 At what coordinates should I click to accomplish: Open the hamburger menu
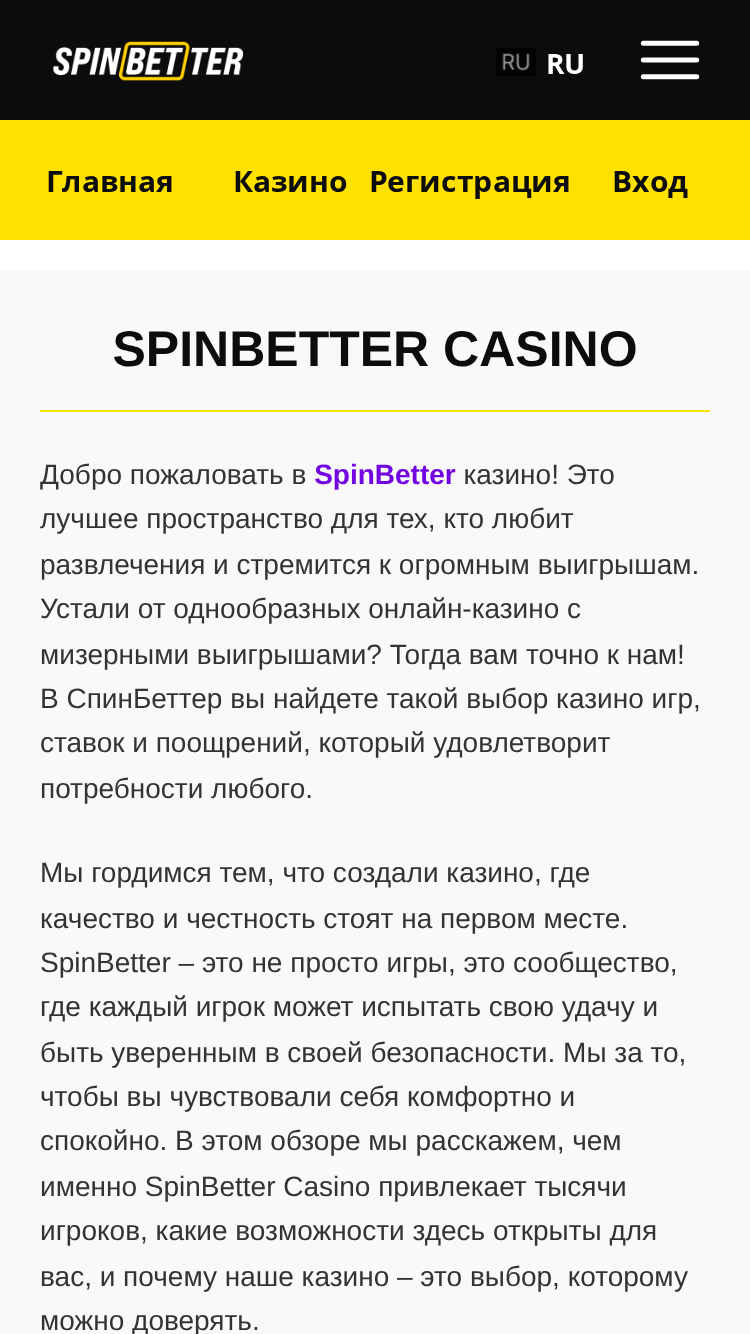click(x=670, y=60)
